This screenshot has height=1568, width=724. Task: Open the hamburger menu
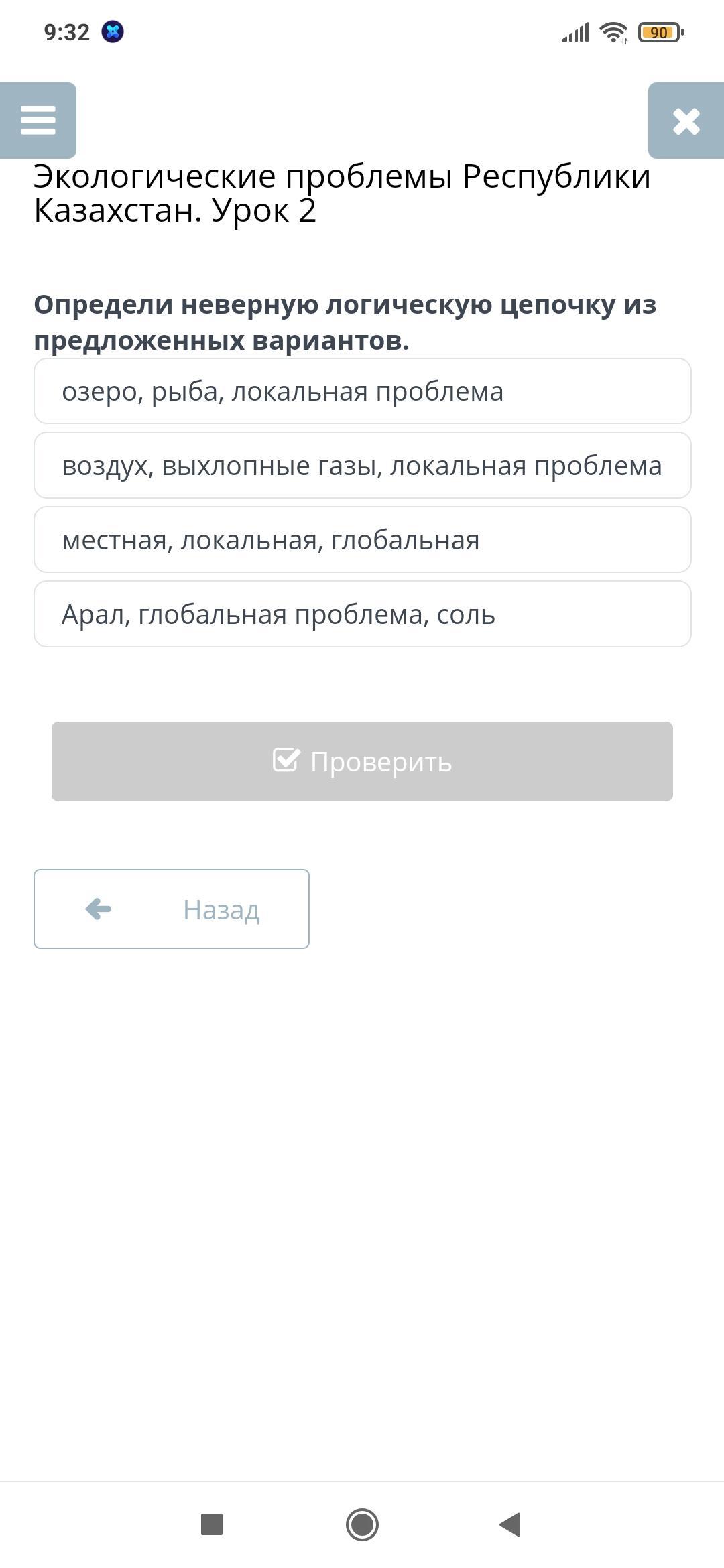click(x=38, y=121)
